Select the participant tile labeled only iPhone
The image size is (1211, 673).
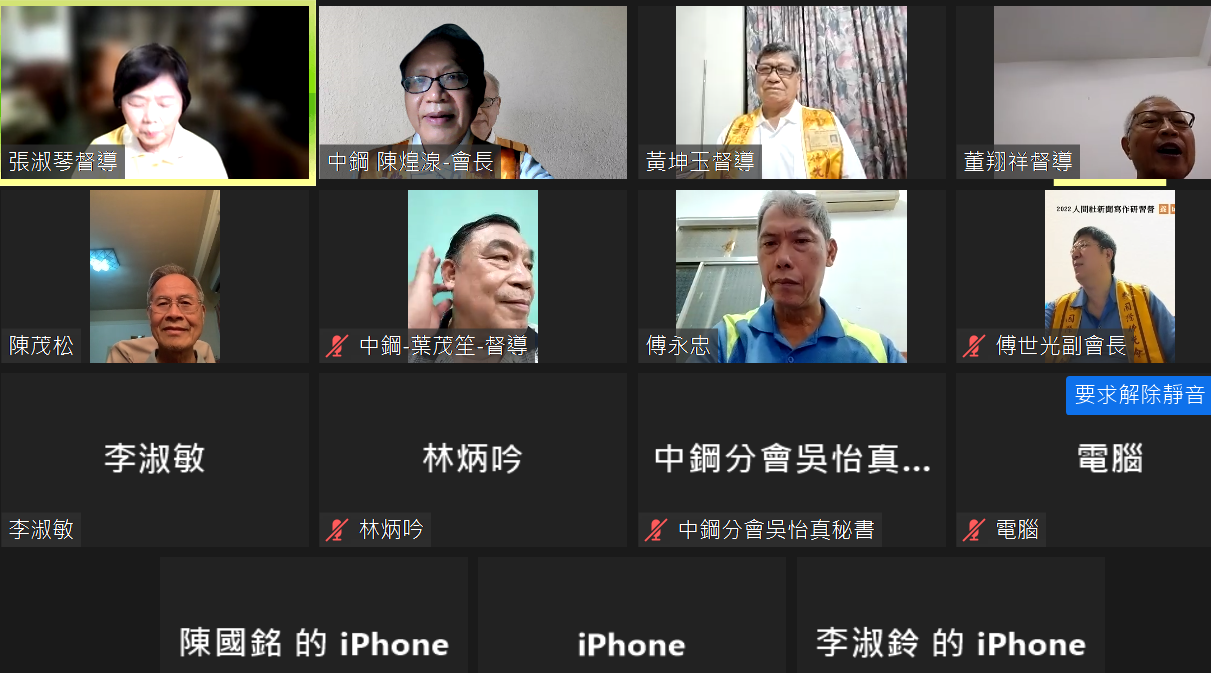(x=631, y=615)
